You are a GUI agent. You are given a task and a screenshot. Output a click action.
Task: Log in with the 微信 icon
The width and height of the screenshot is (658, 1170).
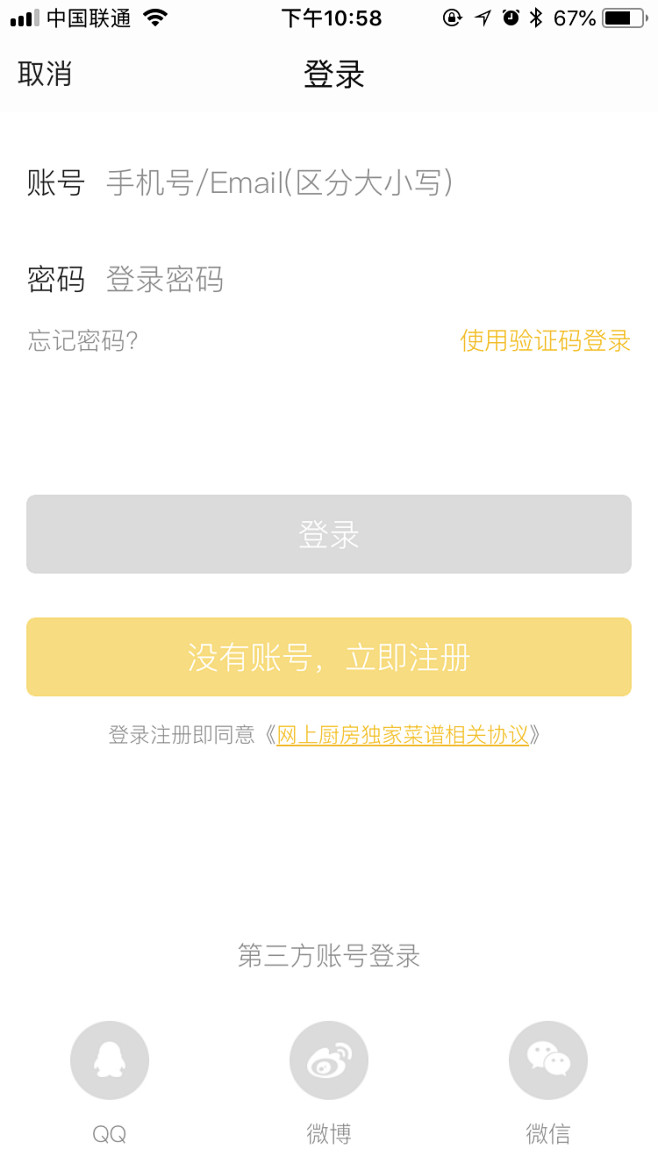click(548, 1060)
